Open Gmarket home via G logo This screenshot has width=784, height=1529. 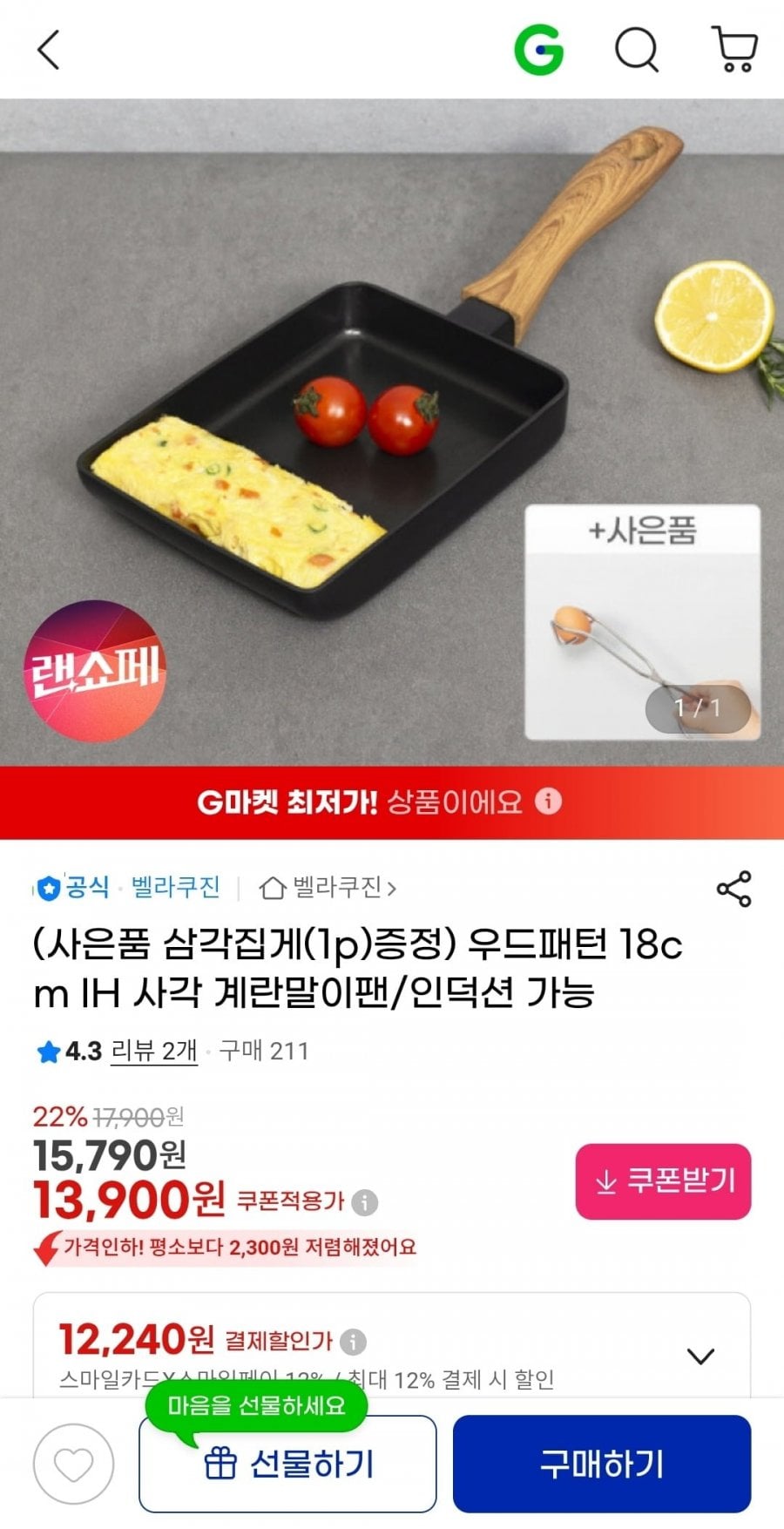pos(538,50)
